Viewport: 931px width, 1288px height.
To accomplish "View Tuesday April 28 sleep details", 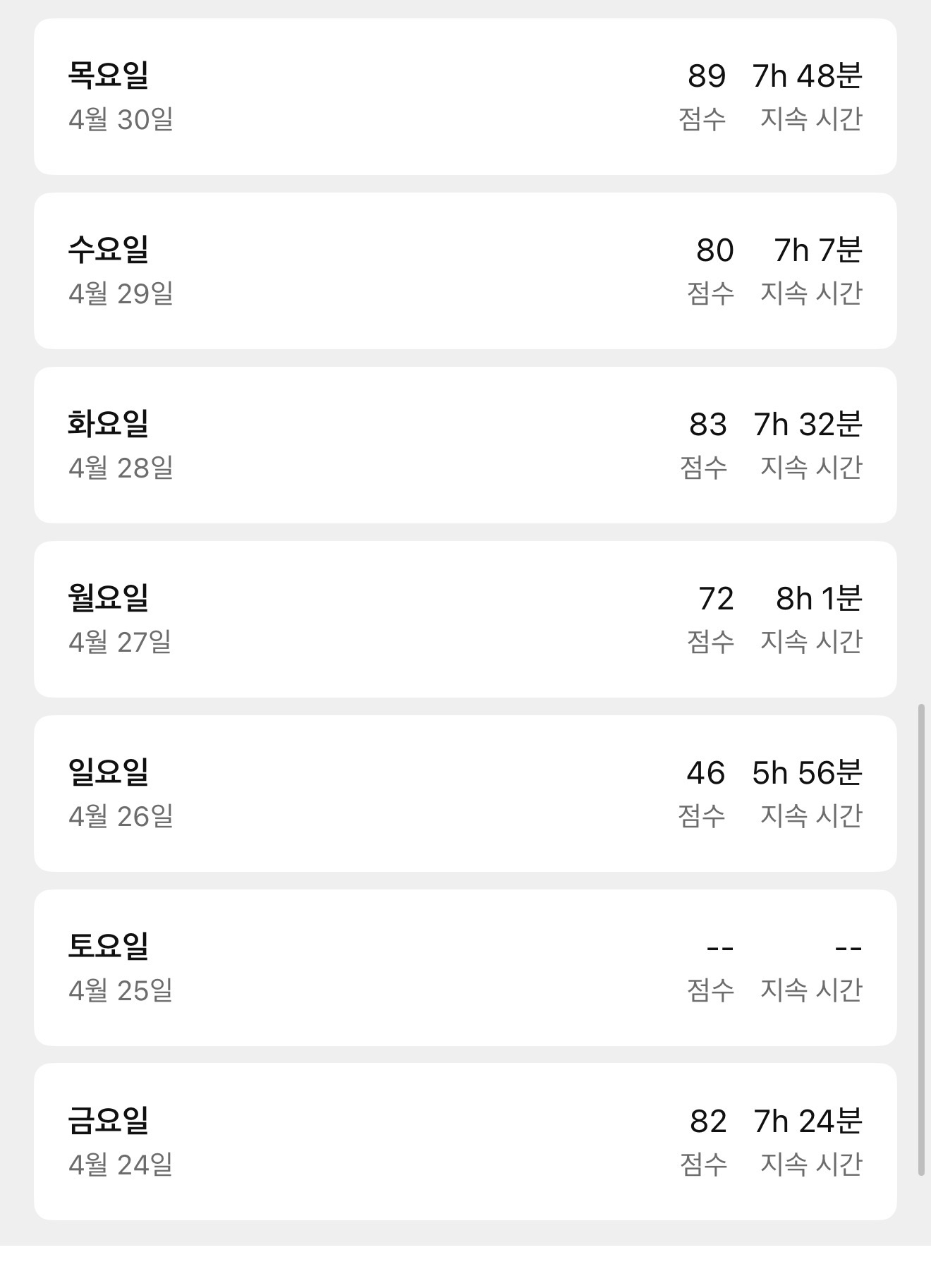I will click(x=465, y=445).
